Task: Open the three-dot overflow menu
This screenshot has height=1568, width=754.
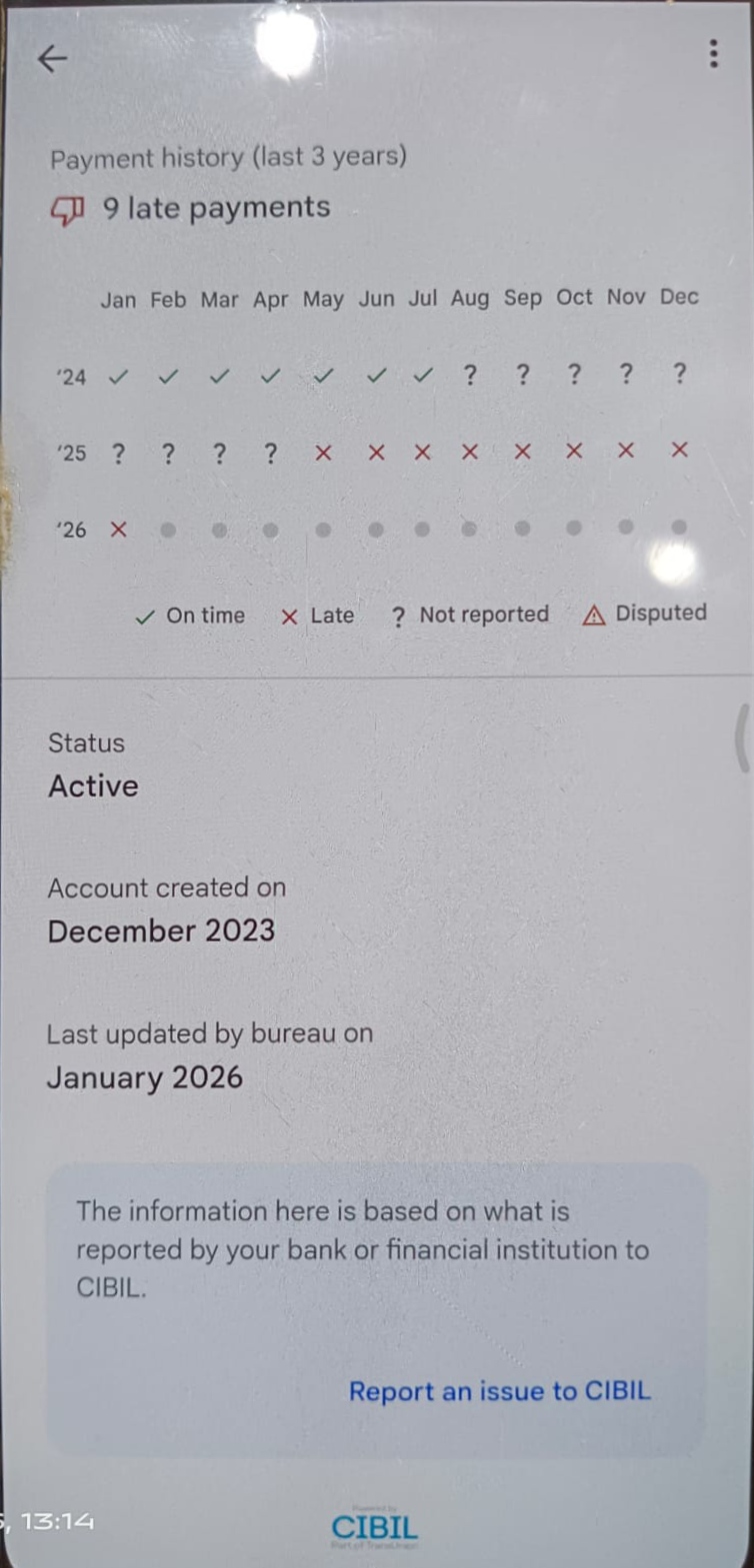Action: pyautogui.click(x=713, y=54)
